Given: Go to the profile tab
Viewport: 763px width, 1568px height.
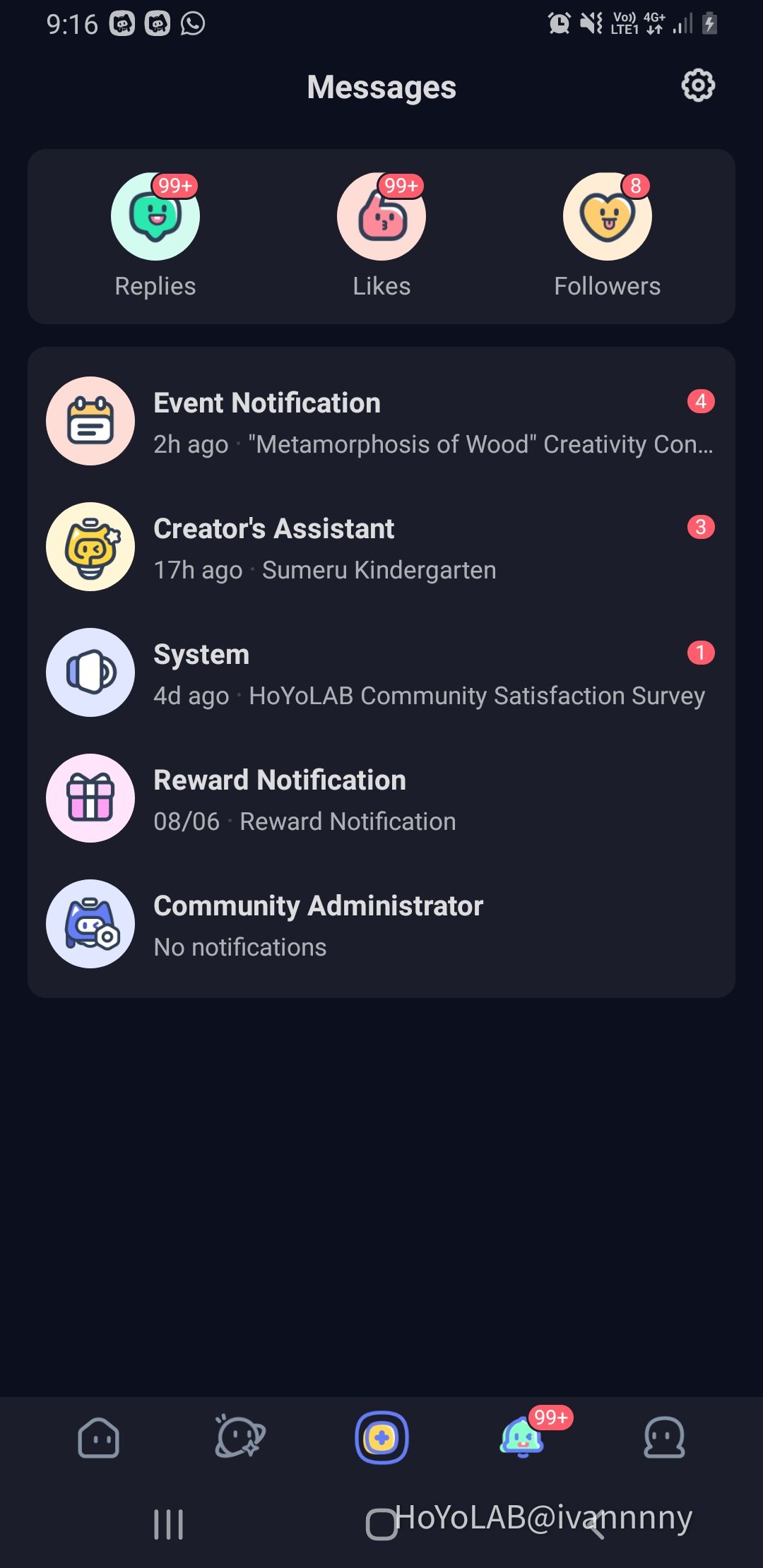Looking at the screenshot, I should (x=664, y=1438).
